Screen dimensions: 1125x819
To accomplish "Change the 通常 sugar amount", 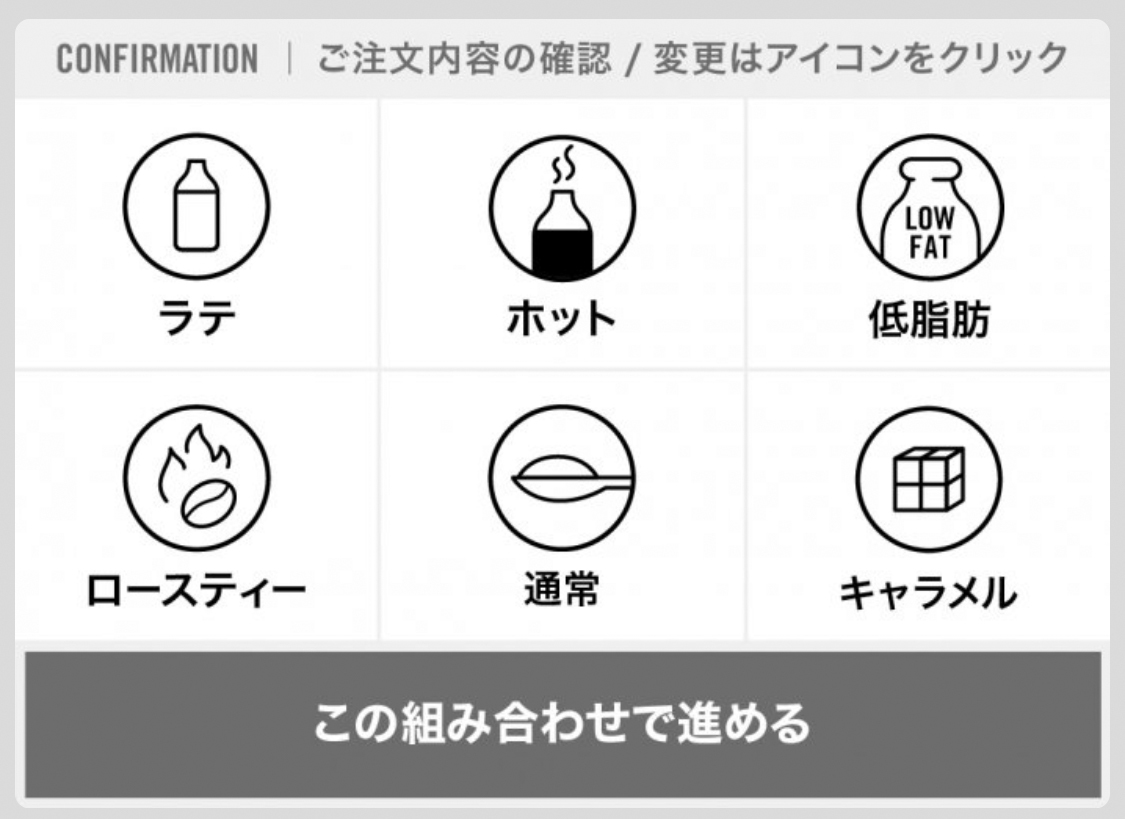I will pos(561,480).
